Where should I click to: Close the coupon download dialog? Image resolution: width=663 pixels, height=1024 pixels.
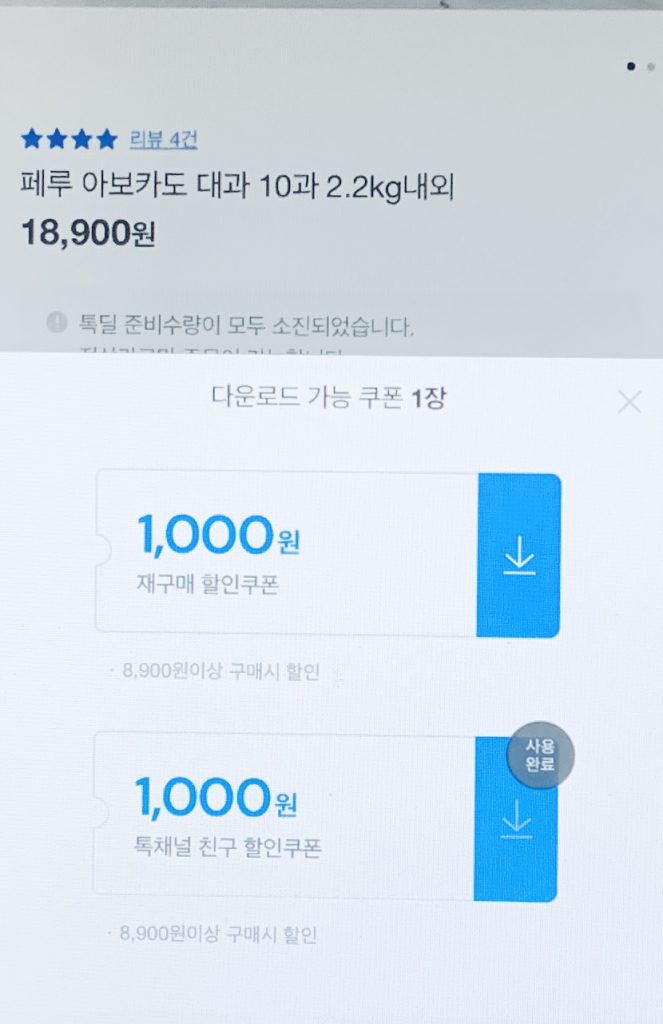tap(629, 402)
